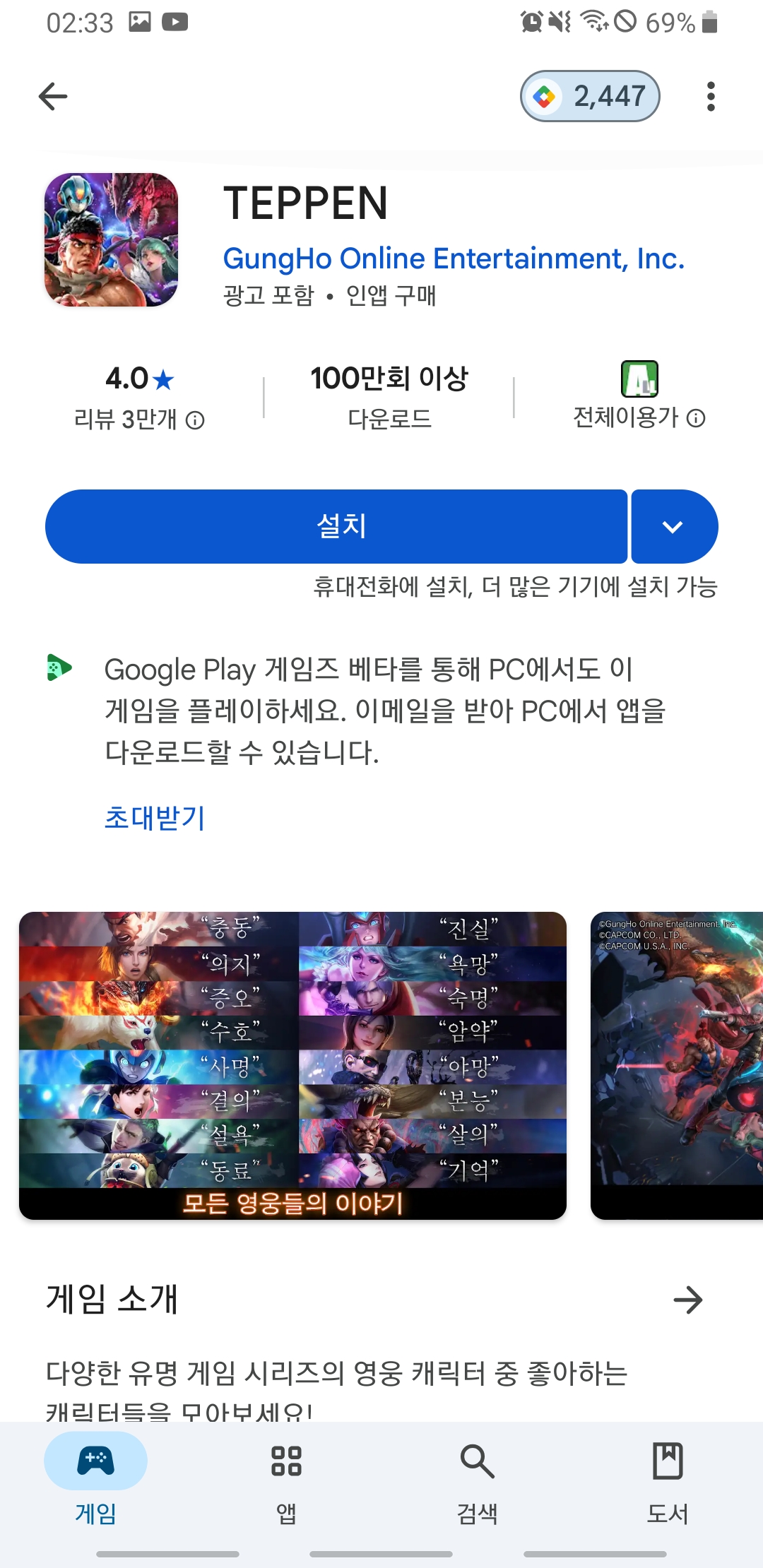Open the GungHo Online Entertainment developer page

pos(454,259)
